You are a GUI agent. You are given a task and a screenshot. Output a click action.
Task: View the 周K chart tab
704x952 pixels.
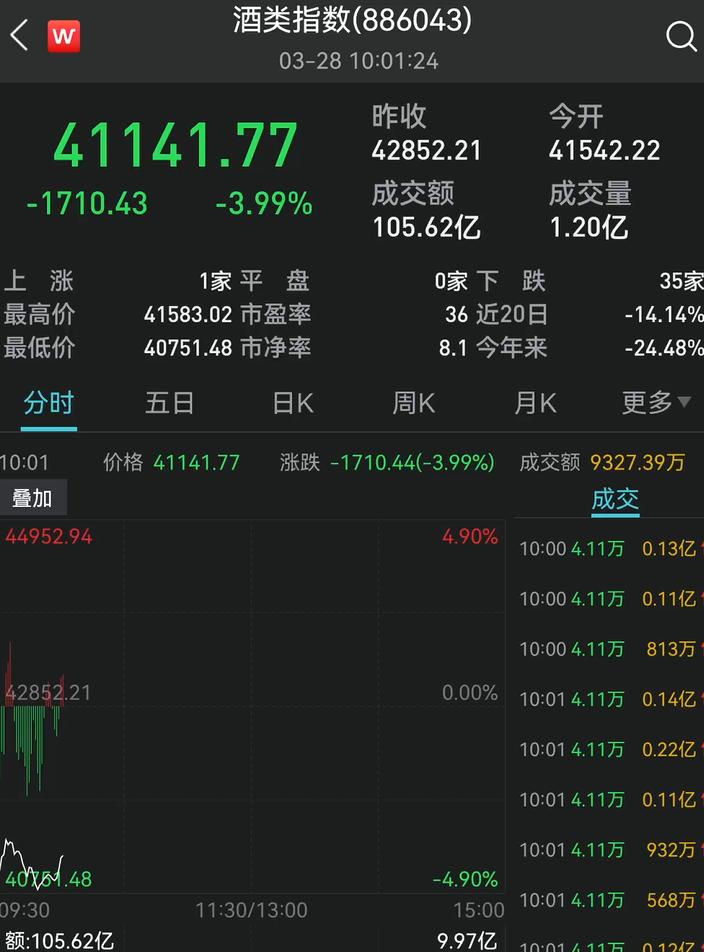[x=413, y=403]
